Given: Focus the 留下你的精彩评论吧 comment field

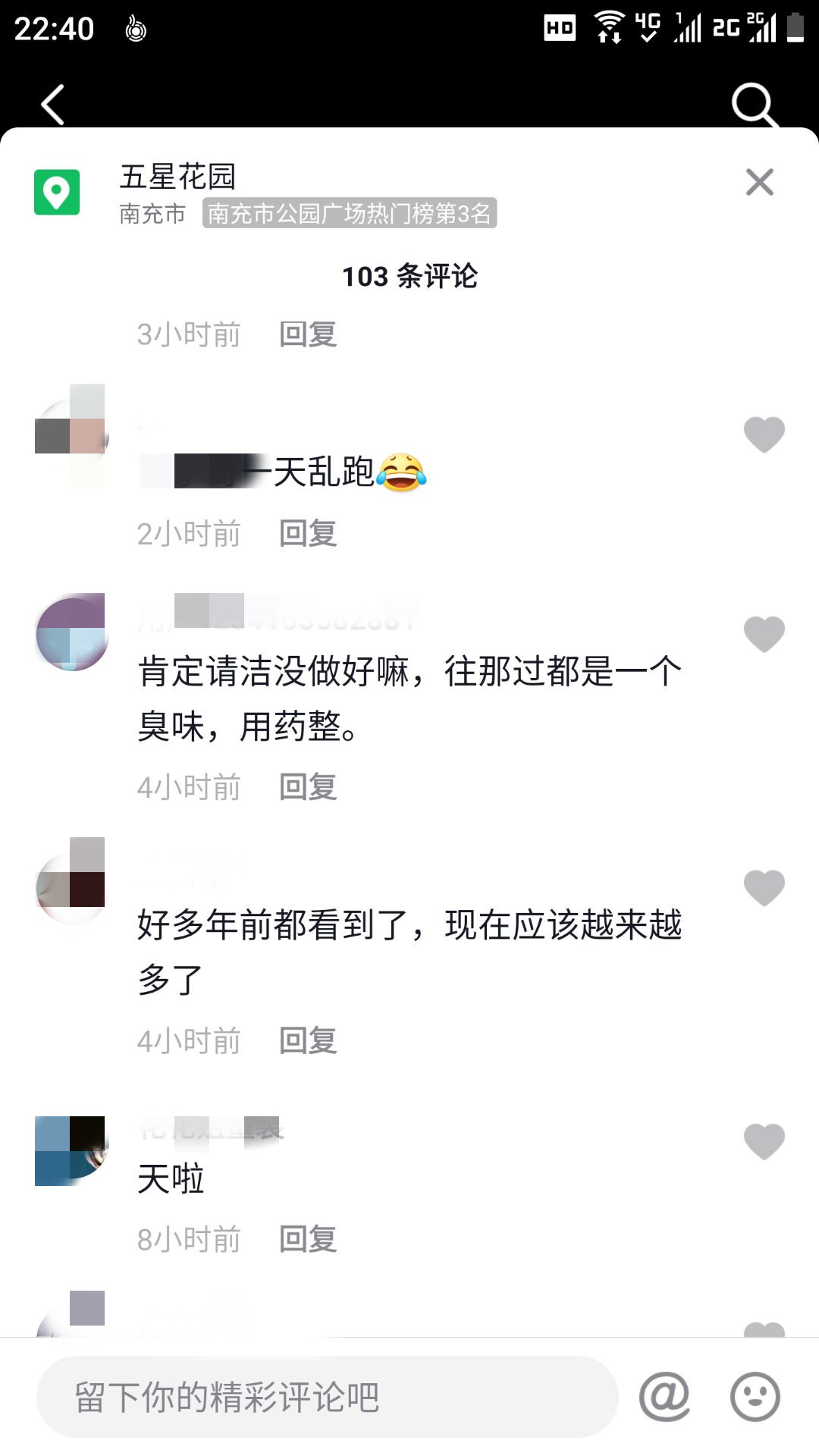Looking at the screenshot, I should tap(326, 1396).
